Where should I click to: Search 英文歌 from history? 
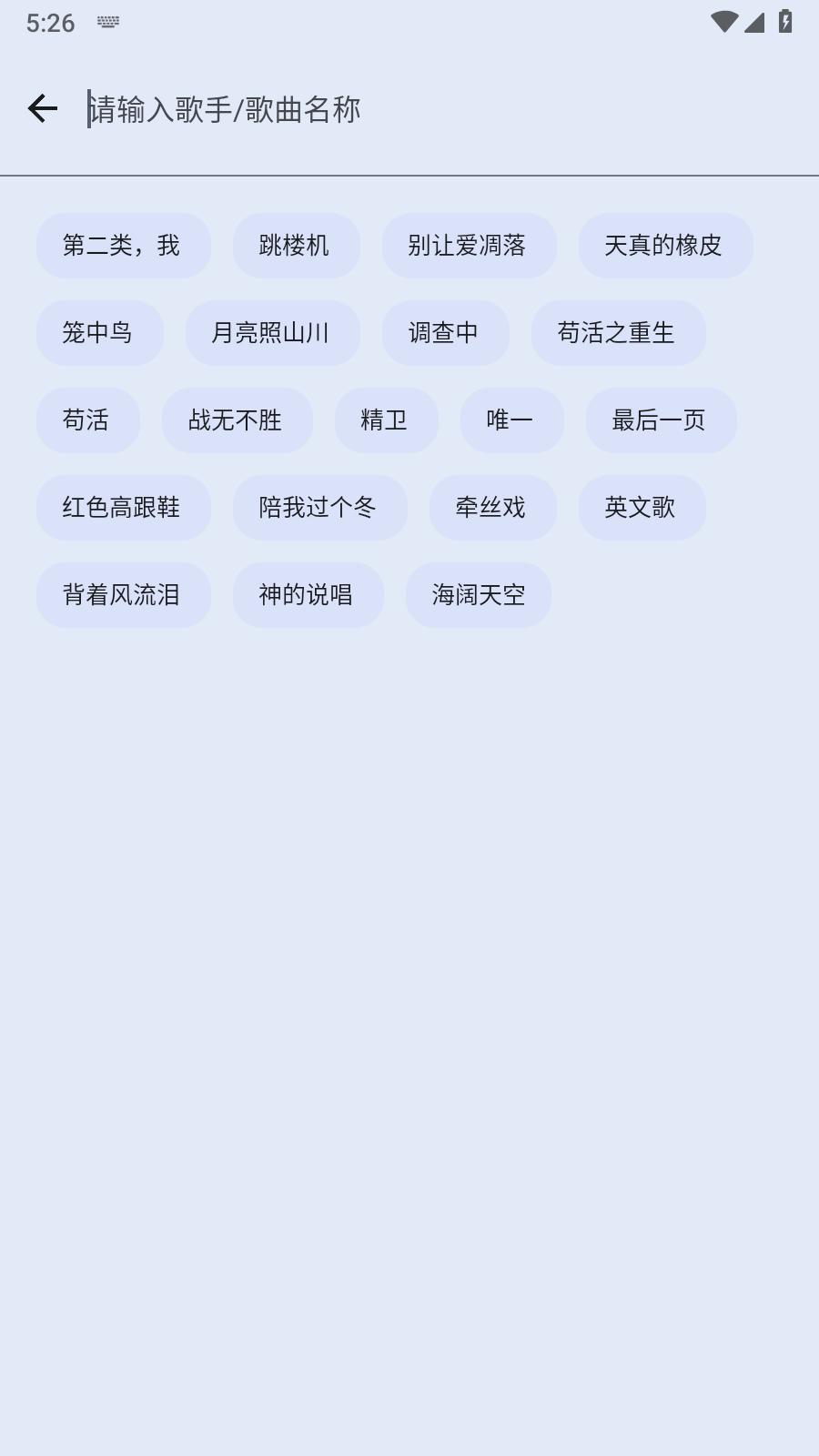pos(642,508)
